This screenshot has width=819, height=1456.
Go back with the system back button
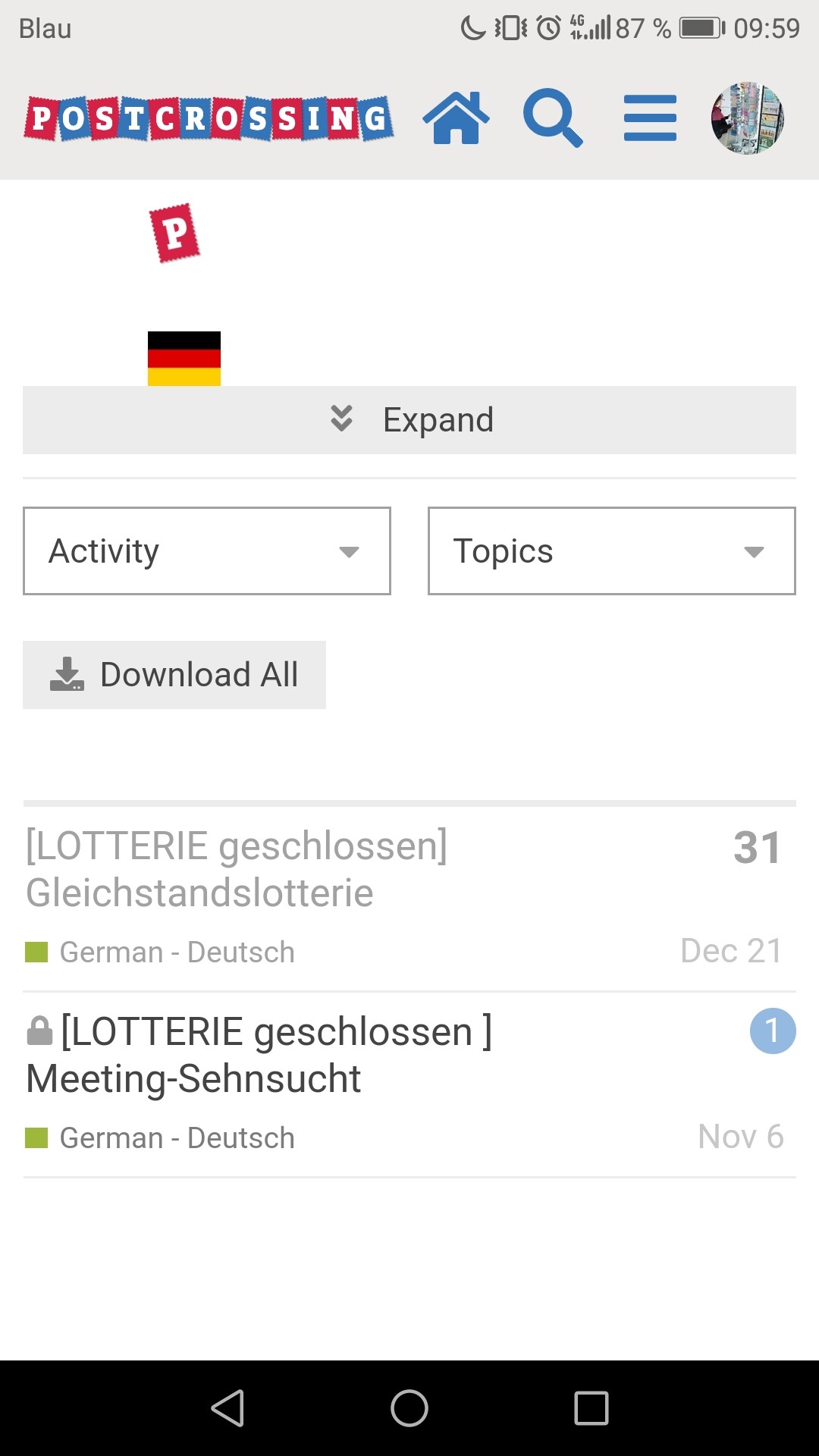click(227, 1408)
